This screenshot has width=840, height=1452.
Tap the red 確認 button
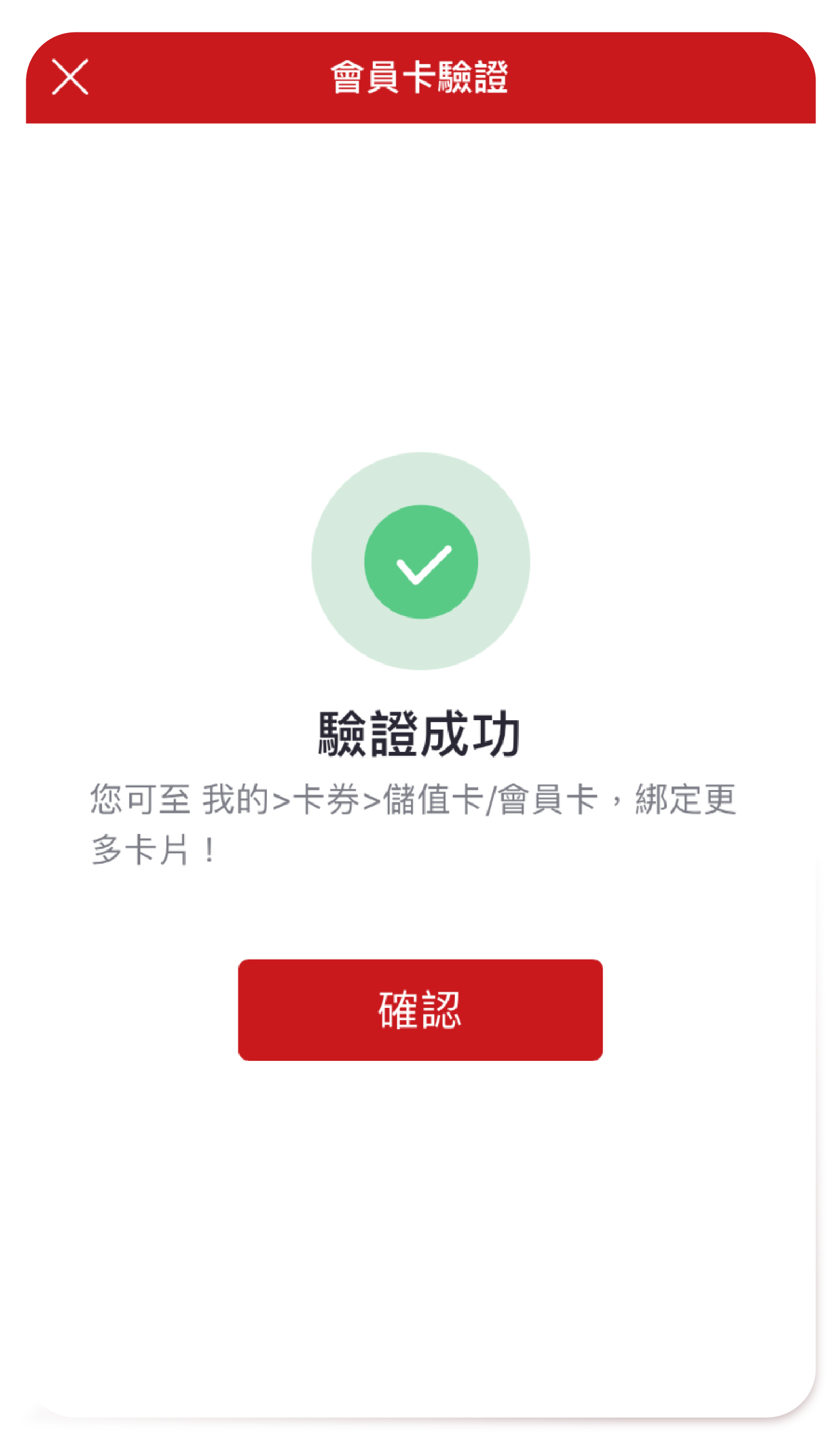(420, 1009)
